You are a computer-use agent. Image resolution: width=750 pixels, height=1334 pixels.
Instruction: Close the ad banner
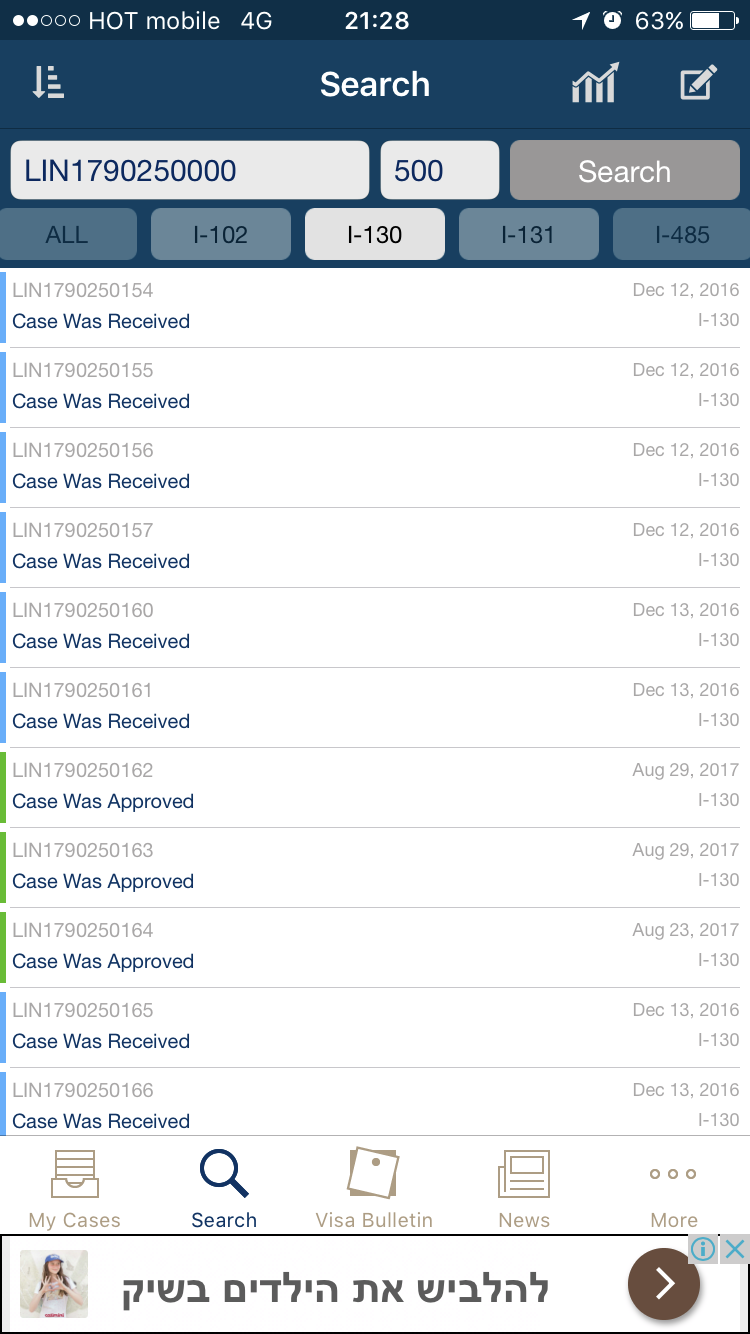[735, 1249]
